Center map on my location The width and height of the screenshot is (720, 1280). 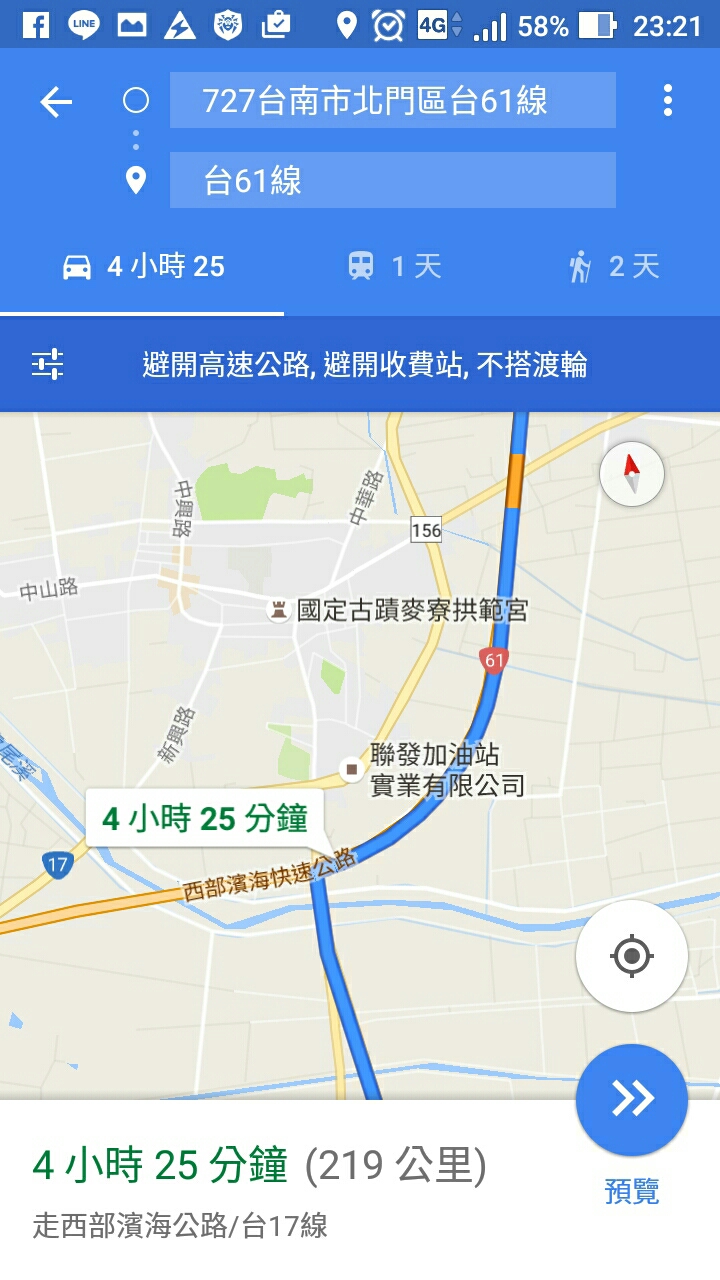coord(632,956)
